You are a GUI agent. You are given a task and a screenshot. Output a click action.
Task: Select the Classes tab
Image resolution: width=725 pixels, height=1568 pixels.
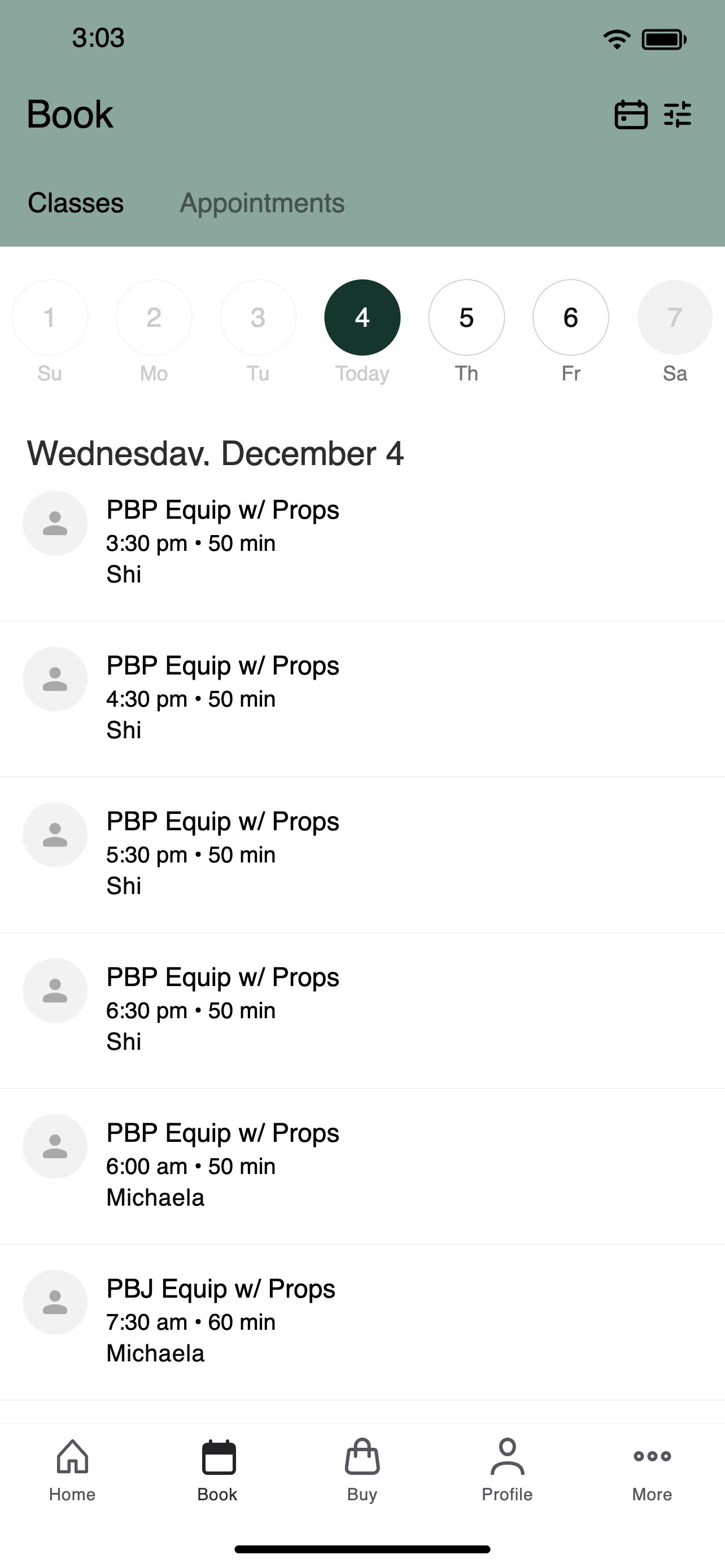(76, 203)
